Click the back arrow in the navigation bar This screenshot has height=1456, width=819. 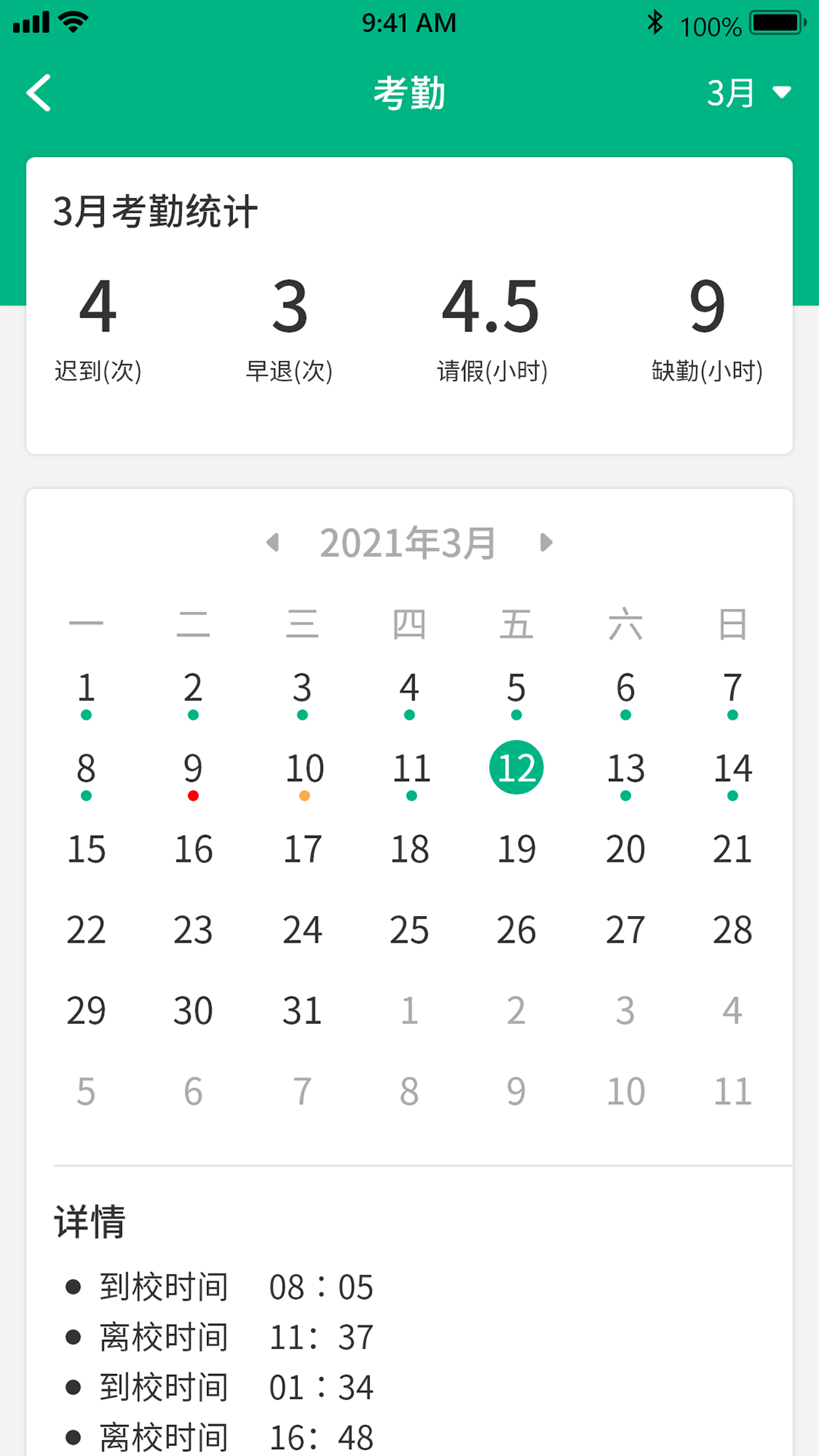click(38, 93)
